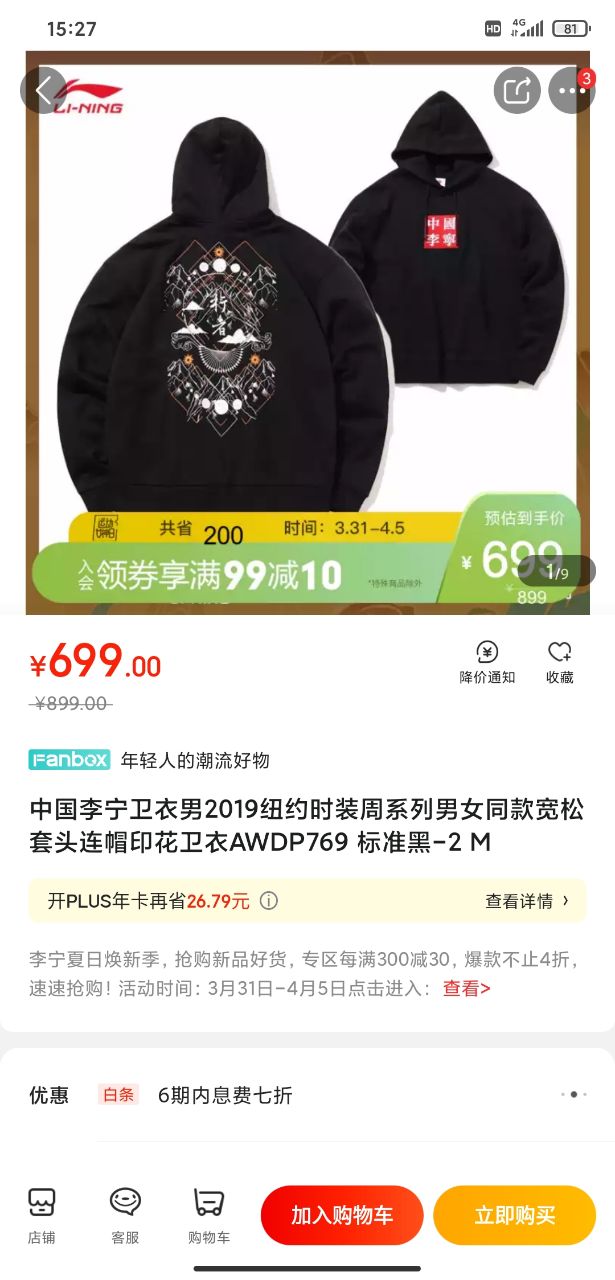Image resolution: width=615 pixels, height=1280 pixels.
Task: Add product to favorites via 收藏
Action: (x=559, y=663)
